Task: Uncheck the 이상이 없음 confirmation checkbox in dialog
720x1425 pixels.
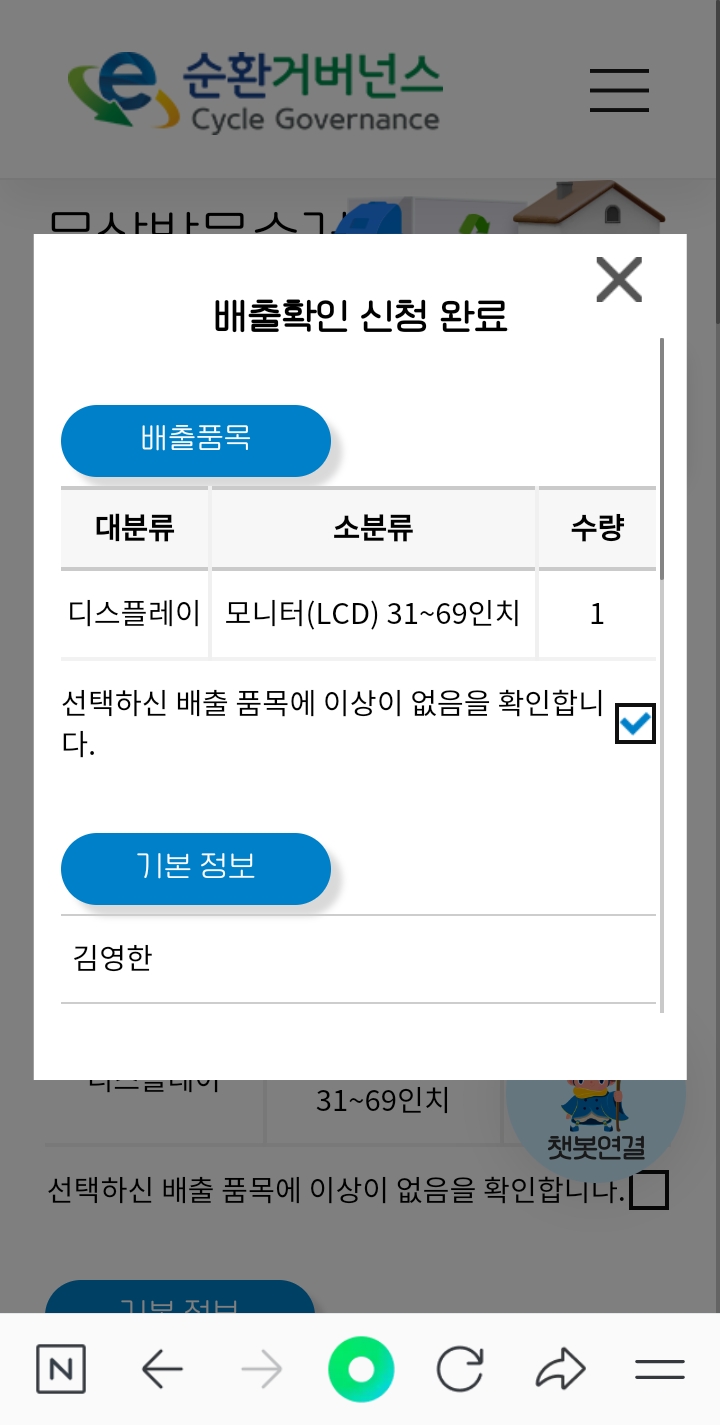Action: coord(635,723)
